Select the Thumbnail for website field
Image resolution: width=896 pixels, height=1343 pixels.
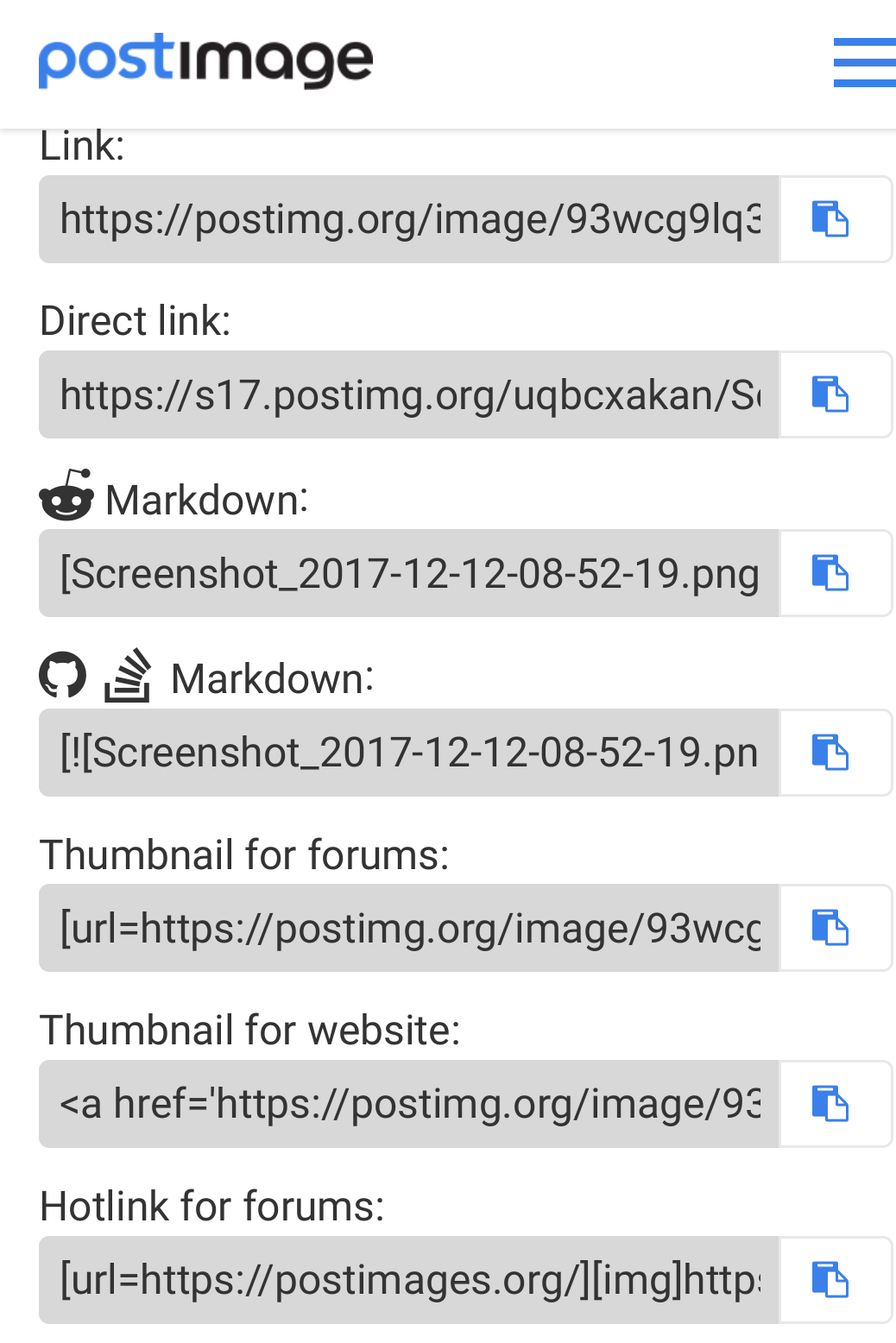[409, 1104]
